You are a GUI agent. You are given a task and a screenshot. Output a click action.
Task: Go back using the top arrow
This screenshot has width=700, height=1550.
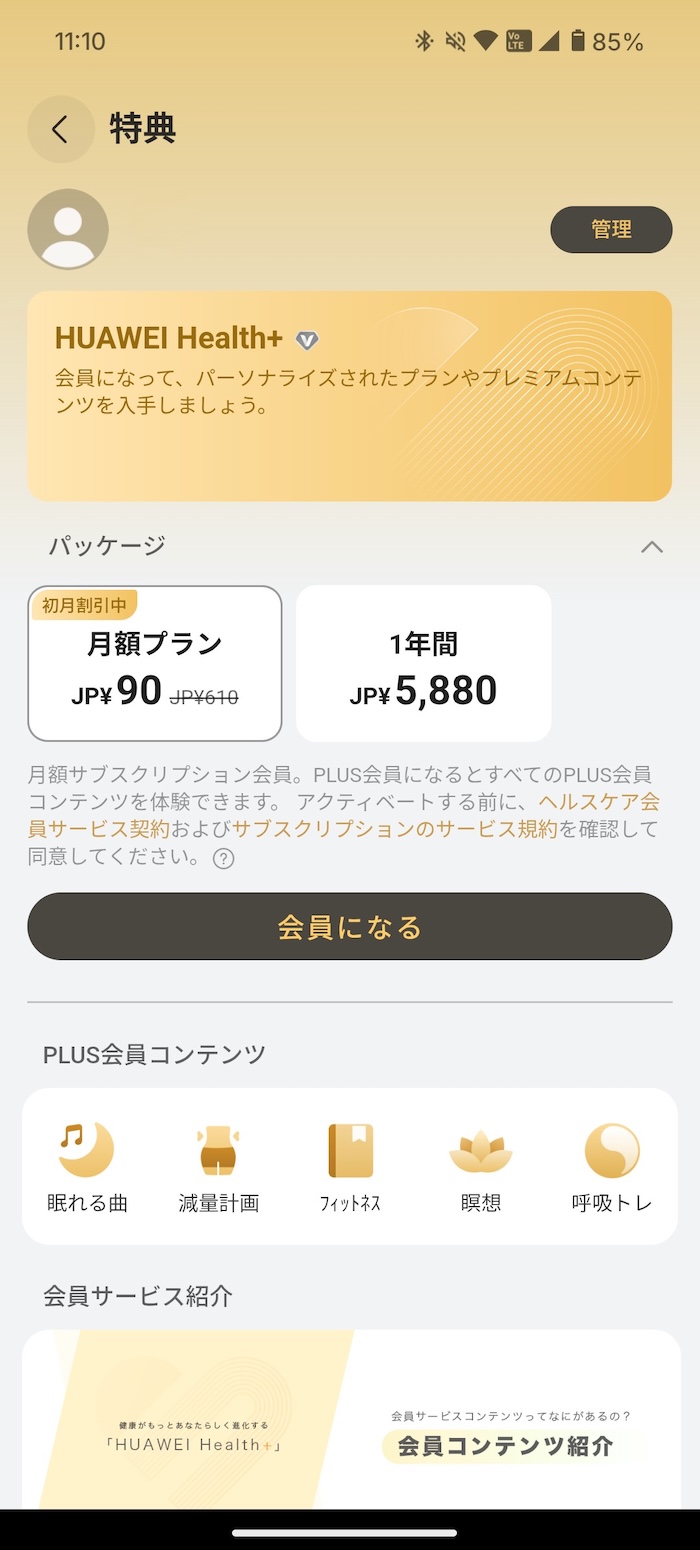(x=60, y=129)
